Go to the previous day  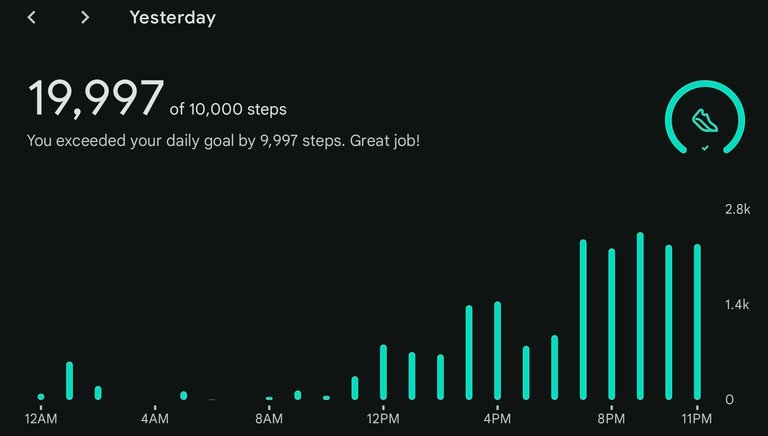(x=32, y=17)
